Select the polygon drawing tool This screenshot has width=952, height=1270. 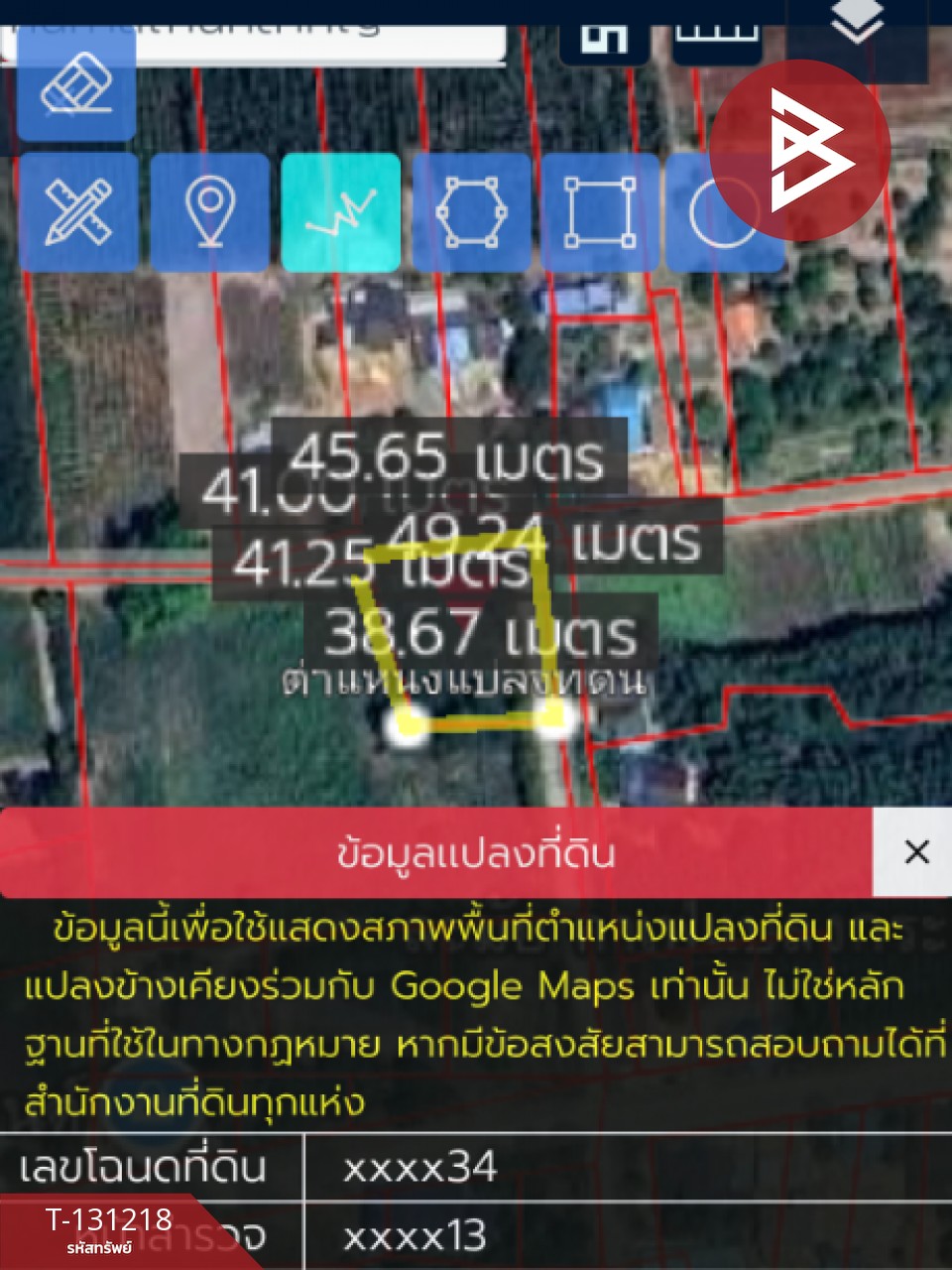(x=471, y=212)
